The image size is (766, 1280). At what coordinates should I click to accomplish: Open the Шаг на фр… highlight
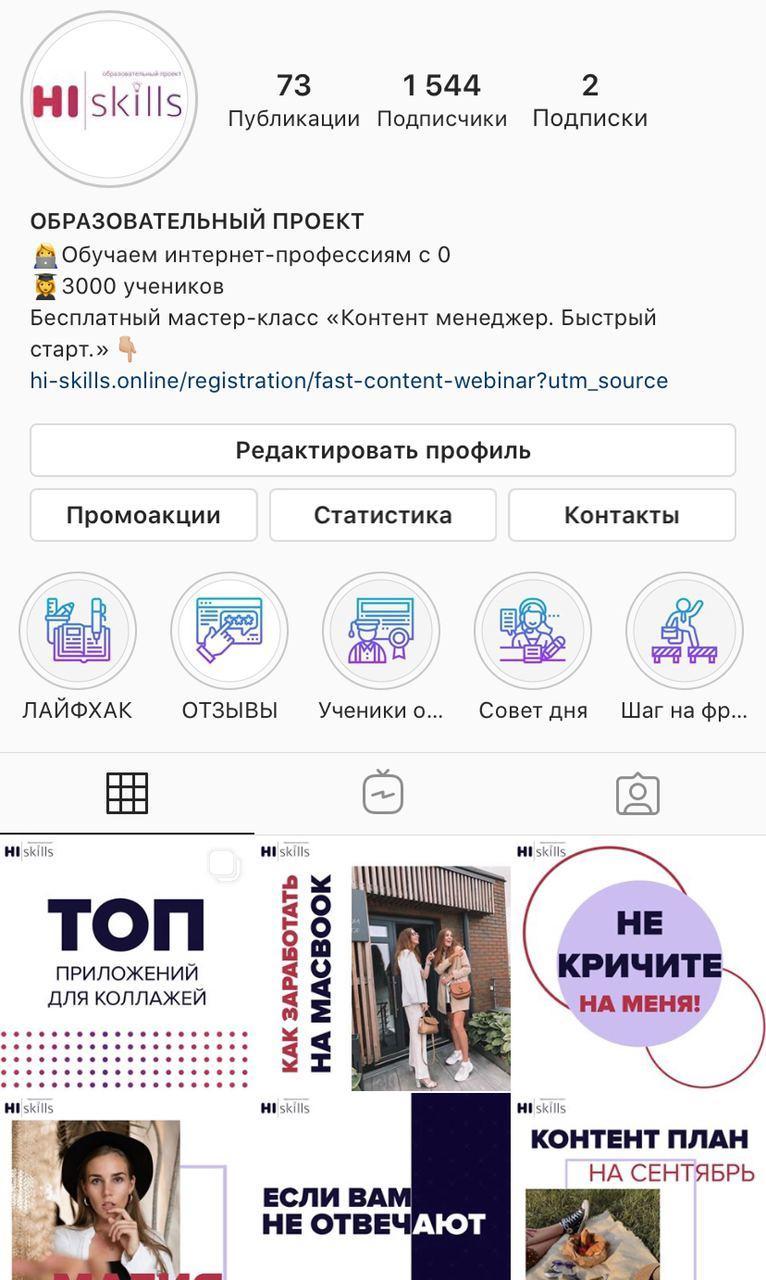(x=684, y=632)
